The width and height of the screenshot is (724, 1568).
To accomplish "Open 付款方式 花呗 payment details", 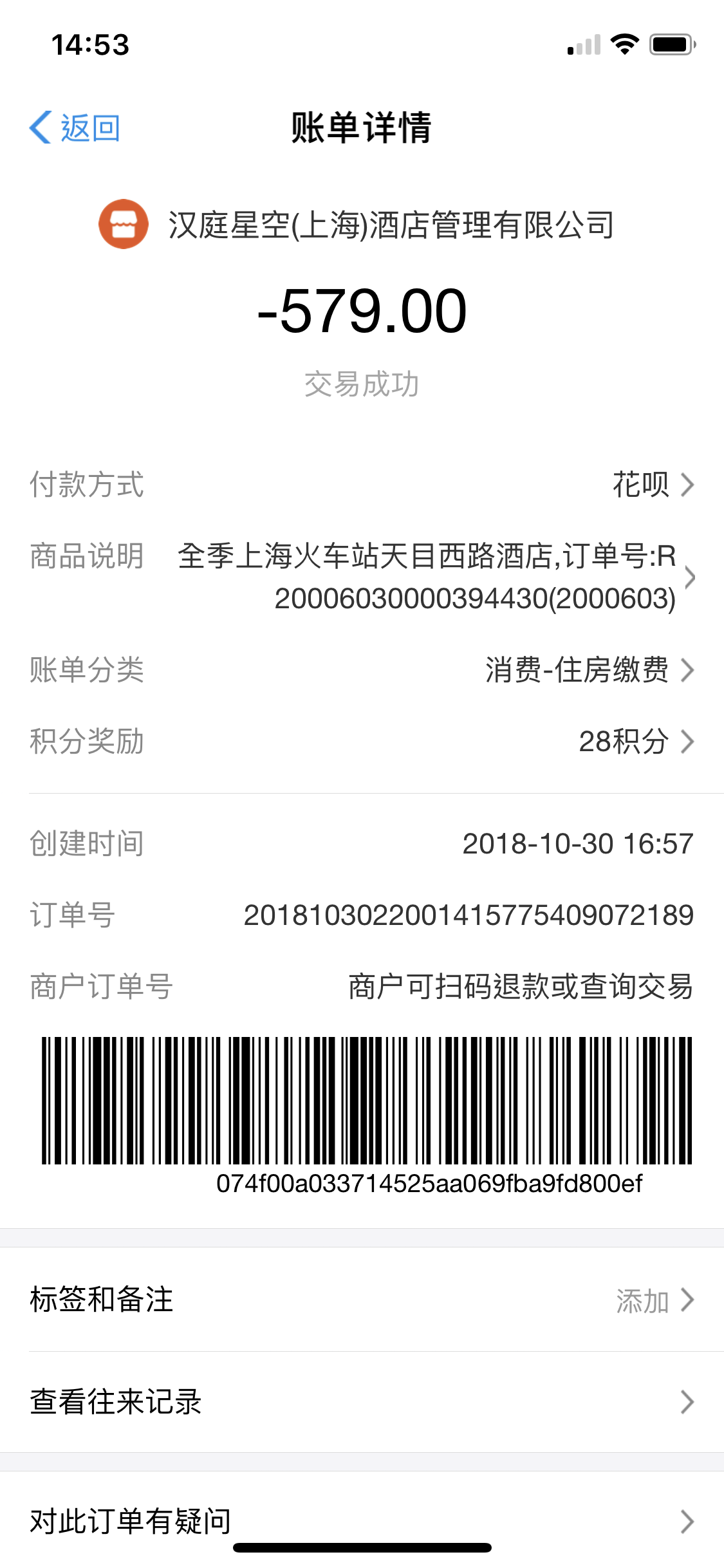I will pyautogui.click(x=651, y=485).
